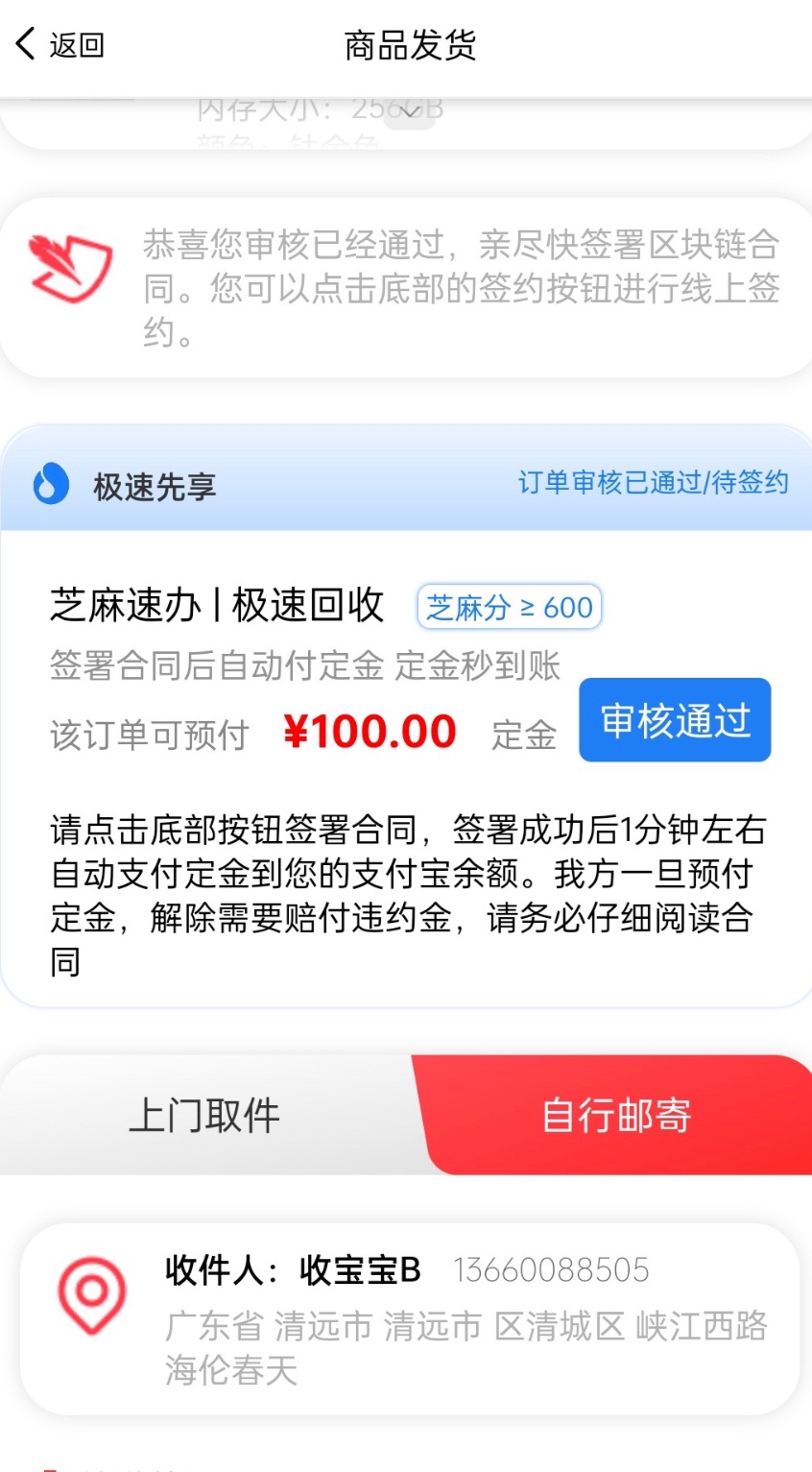Select 自行邮寄 tab
Screen dimensions: 812x1472
616,1116
